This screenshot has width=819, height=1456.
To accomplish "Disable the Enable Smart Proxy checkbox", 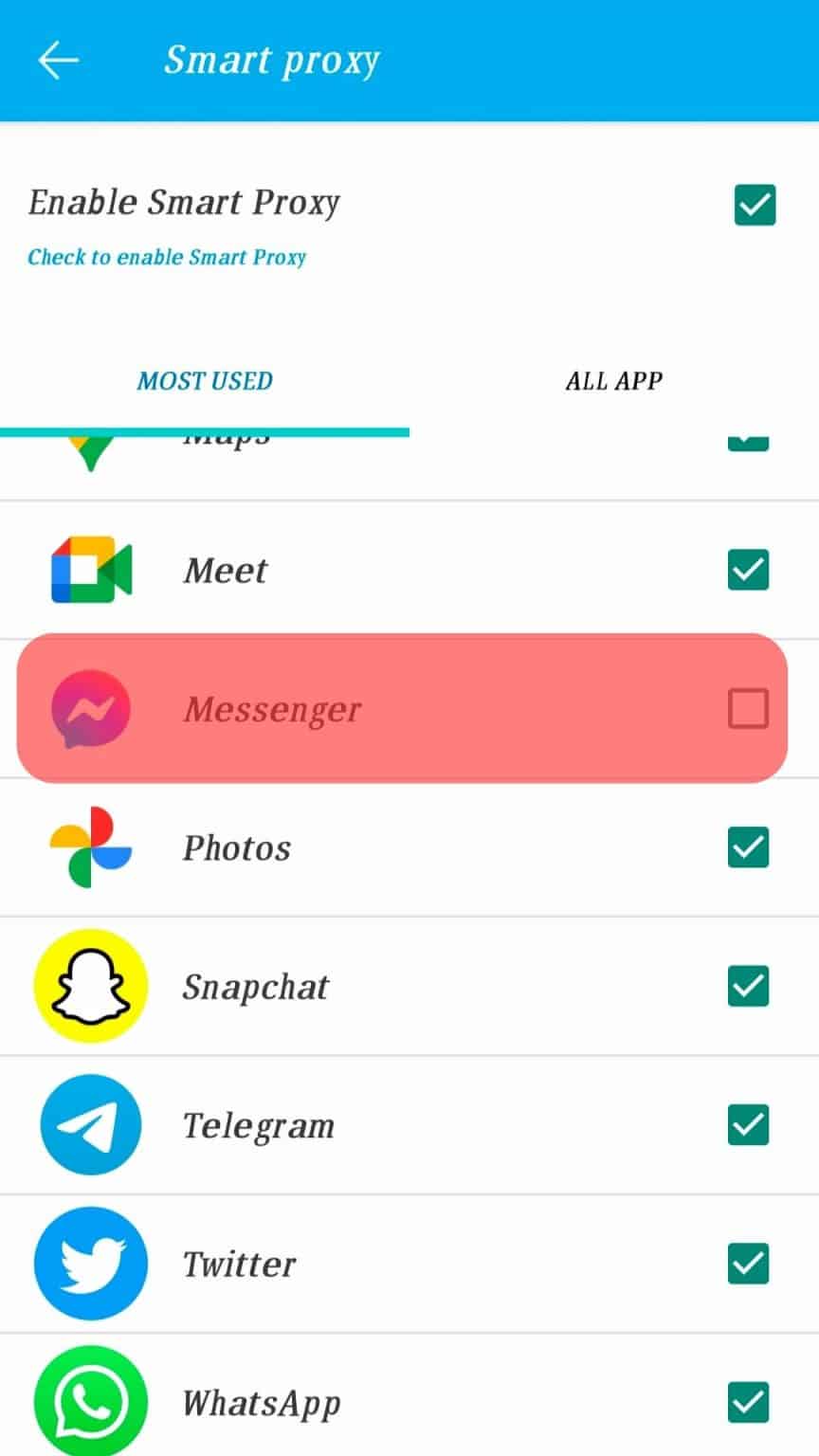I will (752, 204).
